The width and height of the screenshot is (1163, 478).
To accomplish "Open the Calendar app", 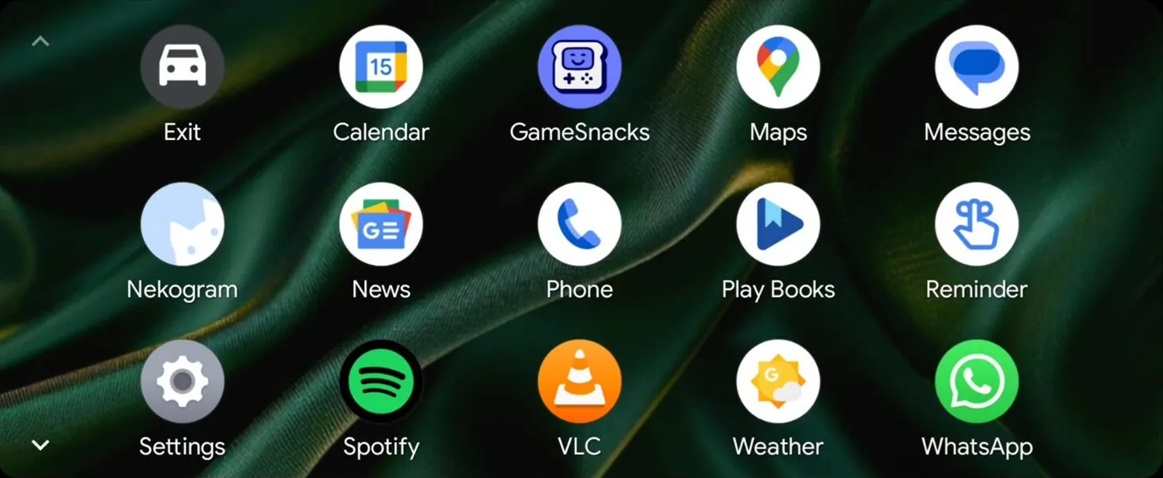I will (x=381, y=68).
